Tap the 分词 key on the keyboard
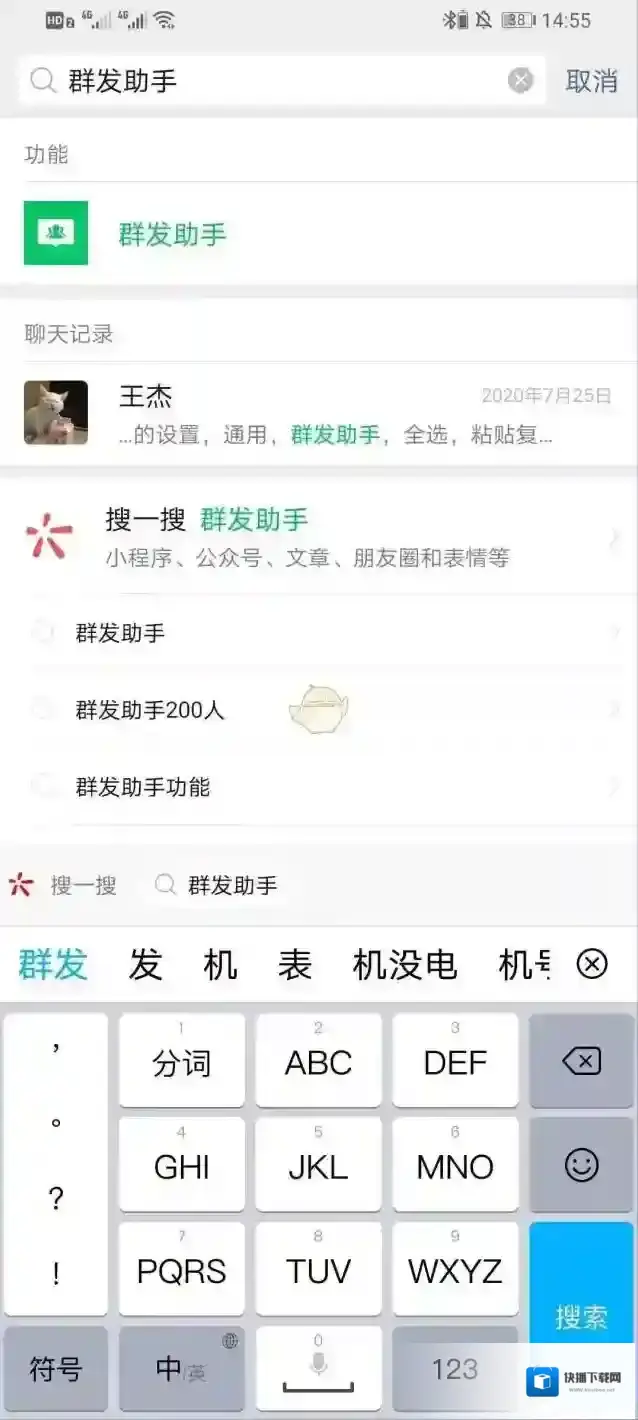The height and width of the screenshot is (1420, 638). click(x=181, y=1062)
